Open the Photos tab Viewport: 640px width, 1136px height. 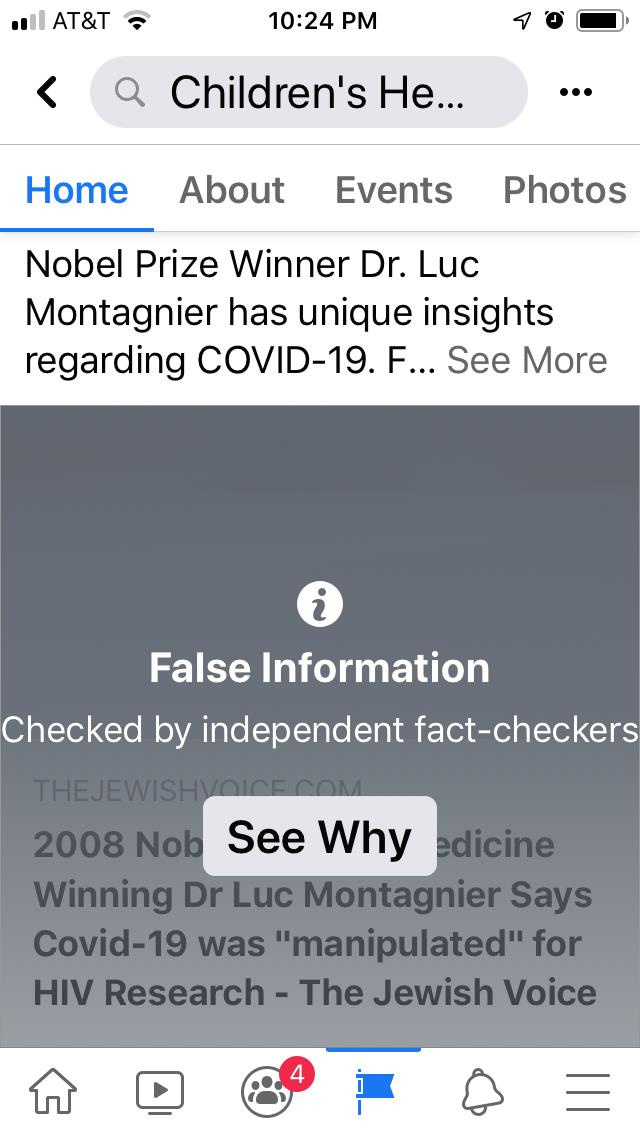565,190
